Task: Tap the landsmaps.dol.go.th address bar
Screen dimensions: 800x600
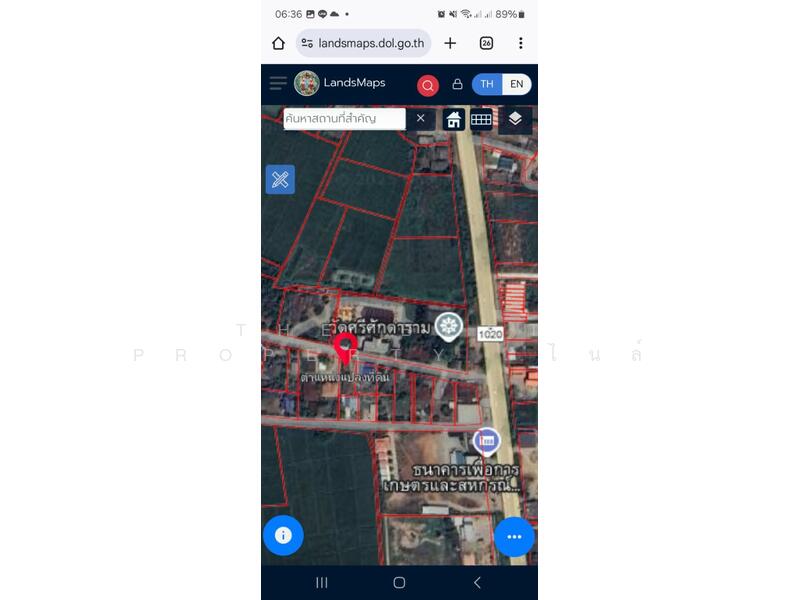Action: [364, 43]
